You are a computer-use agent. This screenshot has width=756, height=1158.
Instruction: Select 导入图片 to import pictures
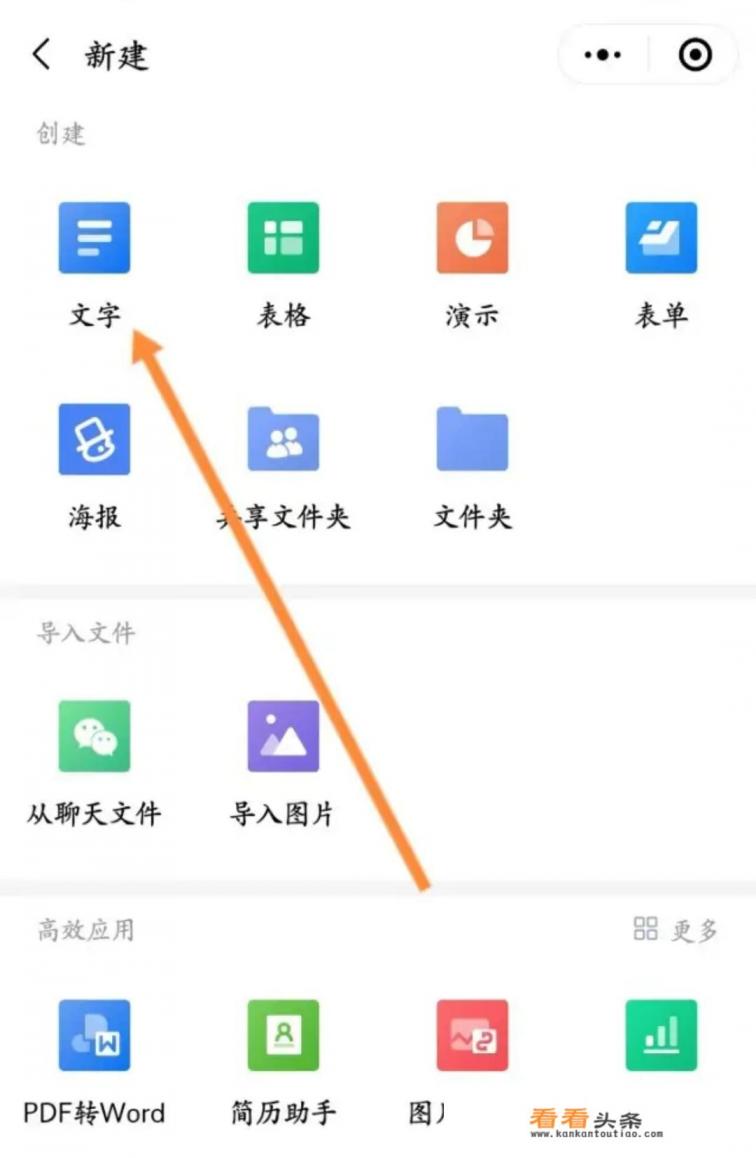pos(283,736)
